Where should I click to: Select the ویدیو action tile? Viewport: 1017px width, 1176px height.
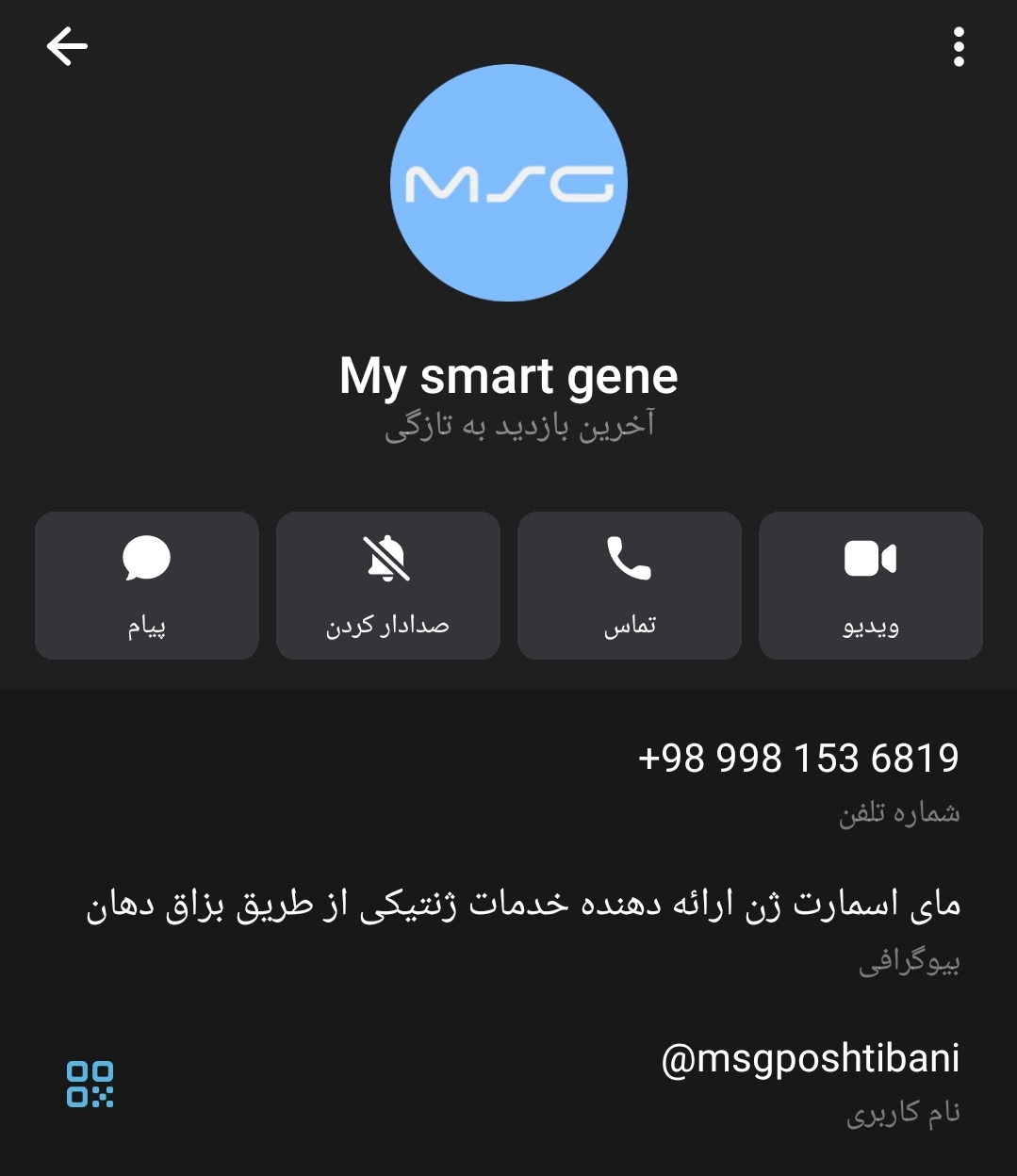(x=870, y=584)
